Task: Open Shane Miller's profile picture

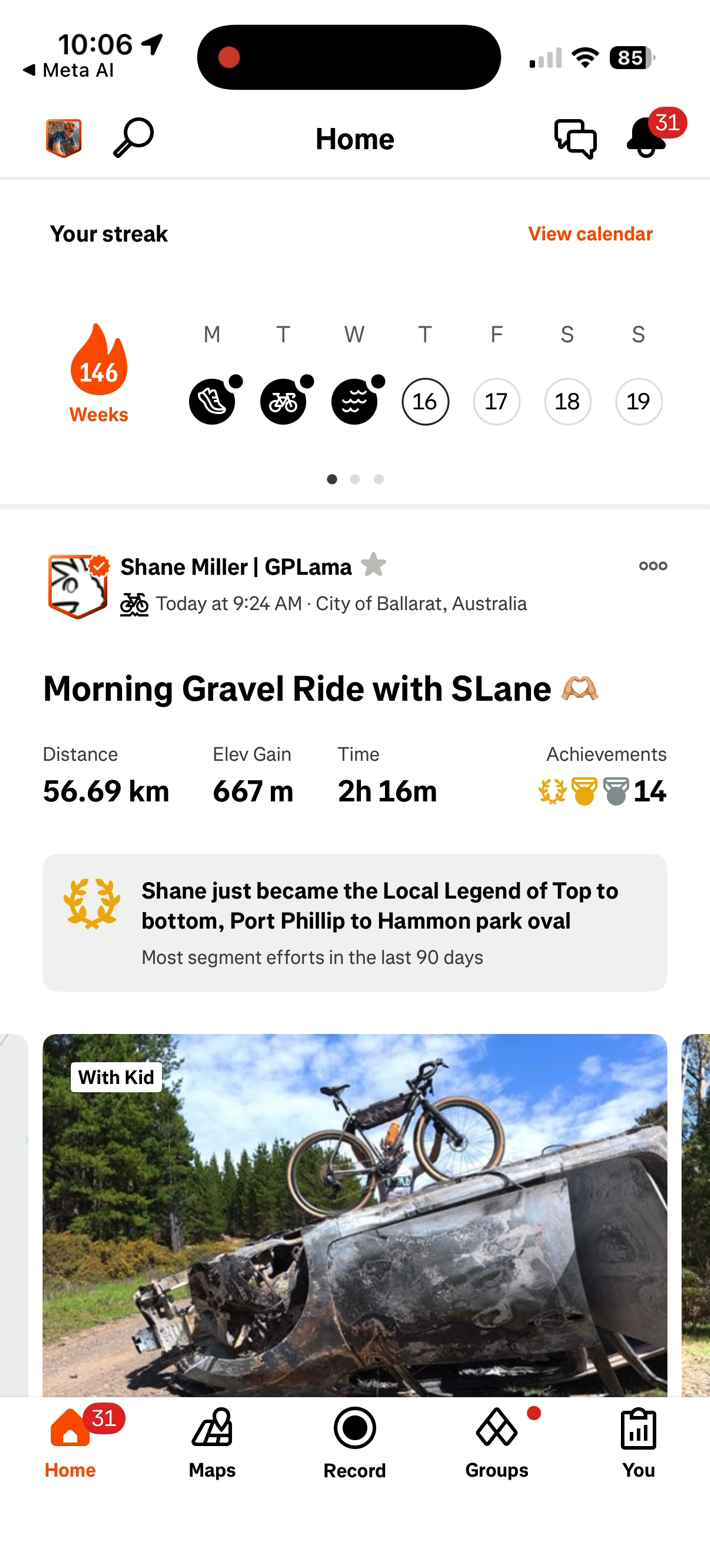Action: pos(77,586)
